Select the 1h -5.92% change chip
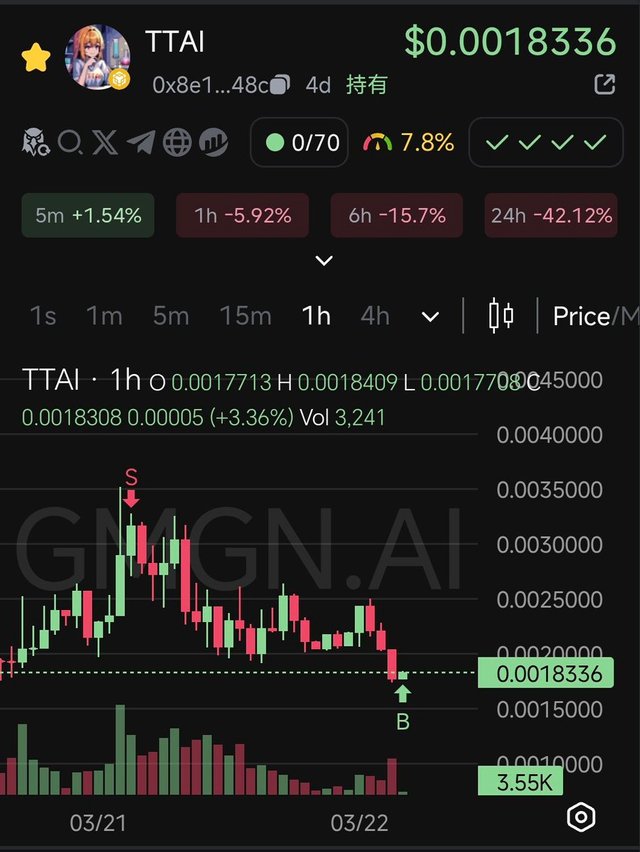This screenshot has width=640, height=852. [242, 215]
